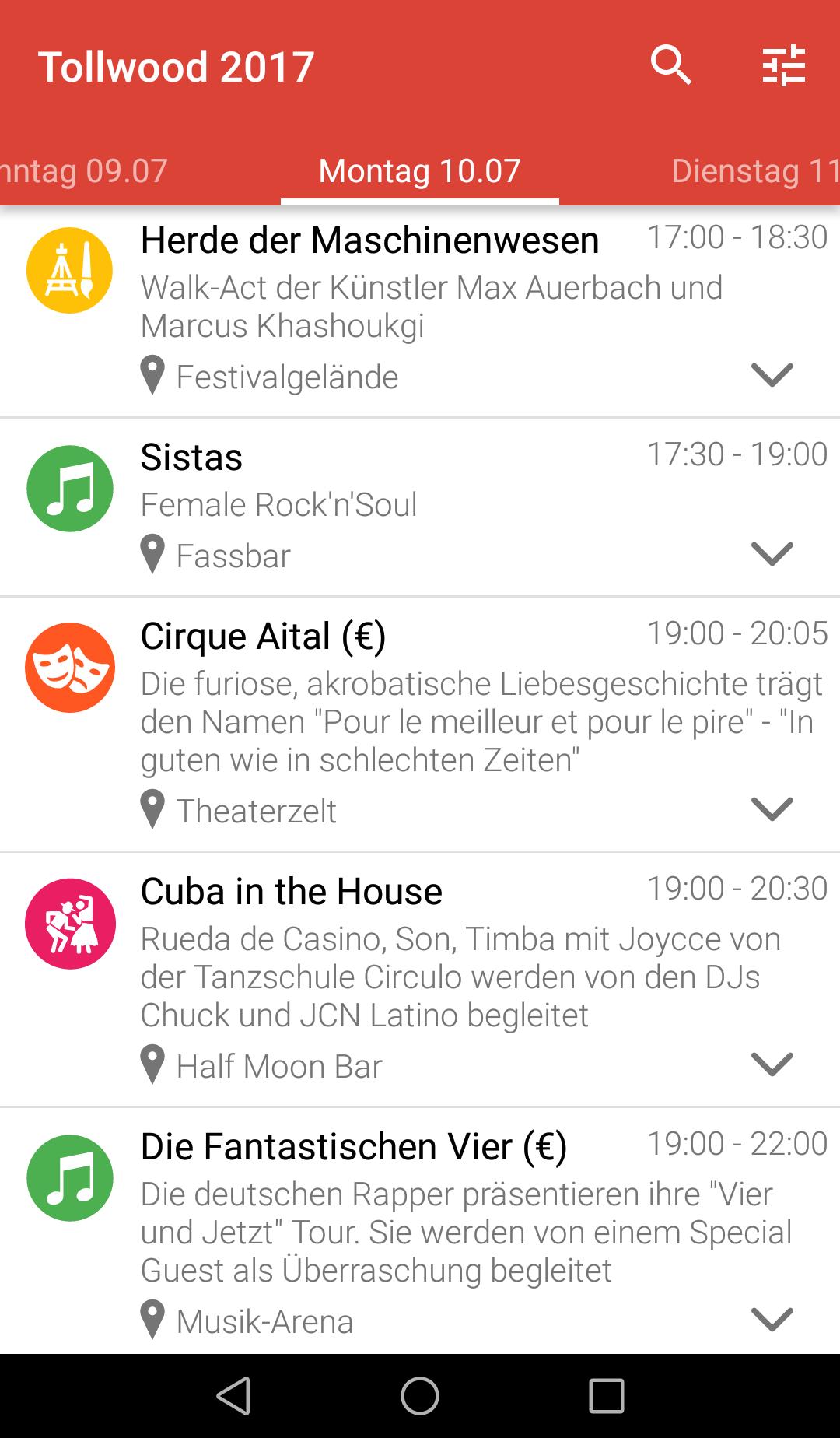Expand details for Die Fantastischen Vier

tap(772, 1320)
